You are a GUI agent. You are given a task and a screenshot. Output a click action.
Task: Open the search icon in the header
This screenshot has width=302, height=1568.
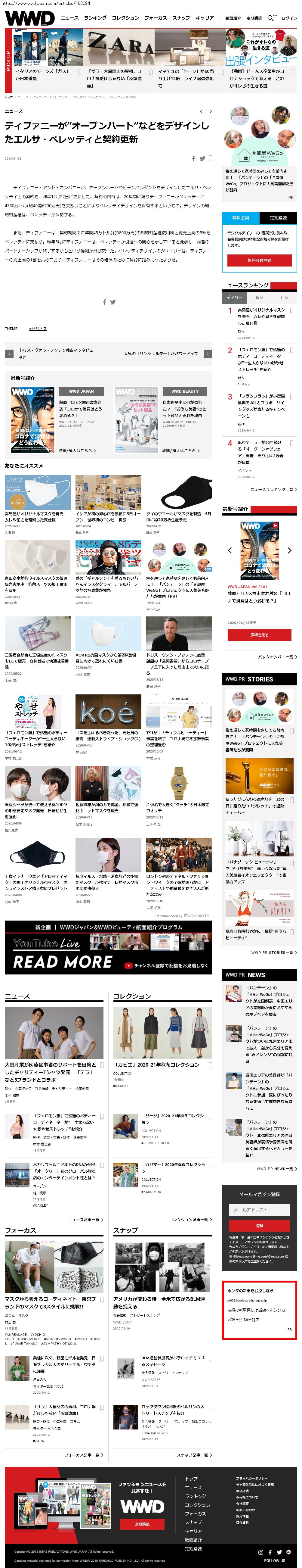coord(270,18)
